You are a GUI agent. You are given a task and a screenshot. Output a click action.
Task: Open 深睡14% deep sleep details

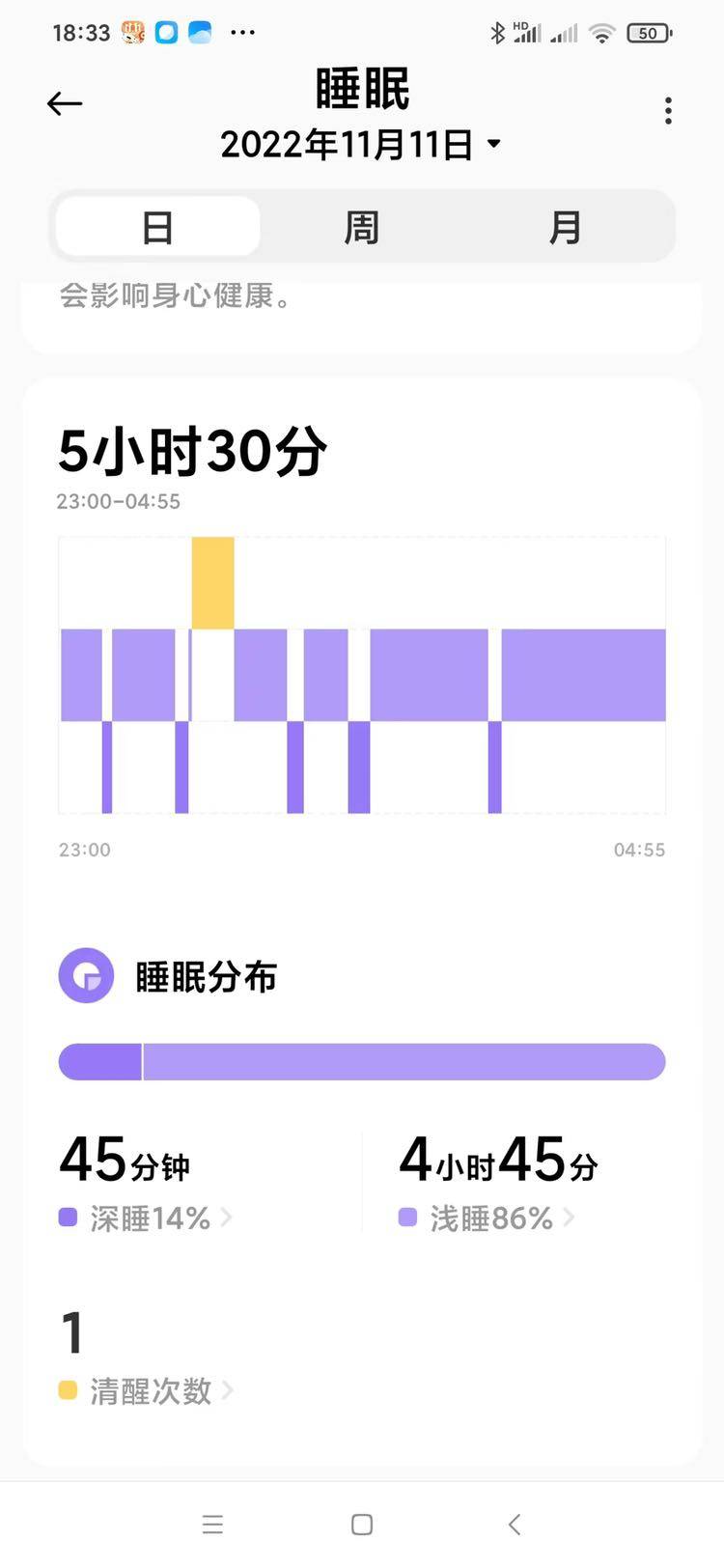(x=150, y=1218)
